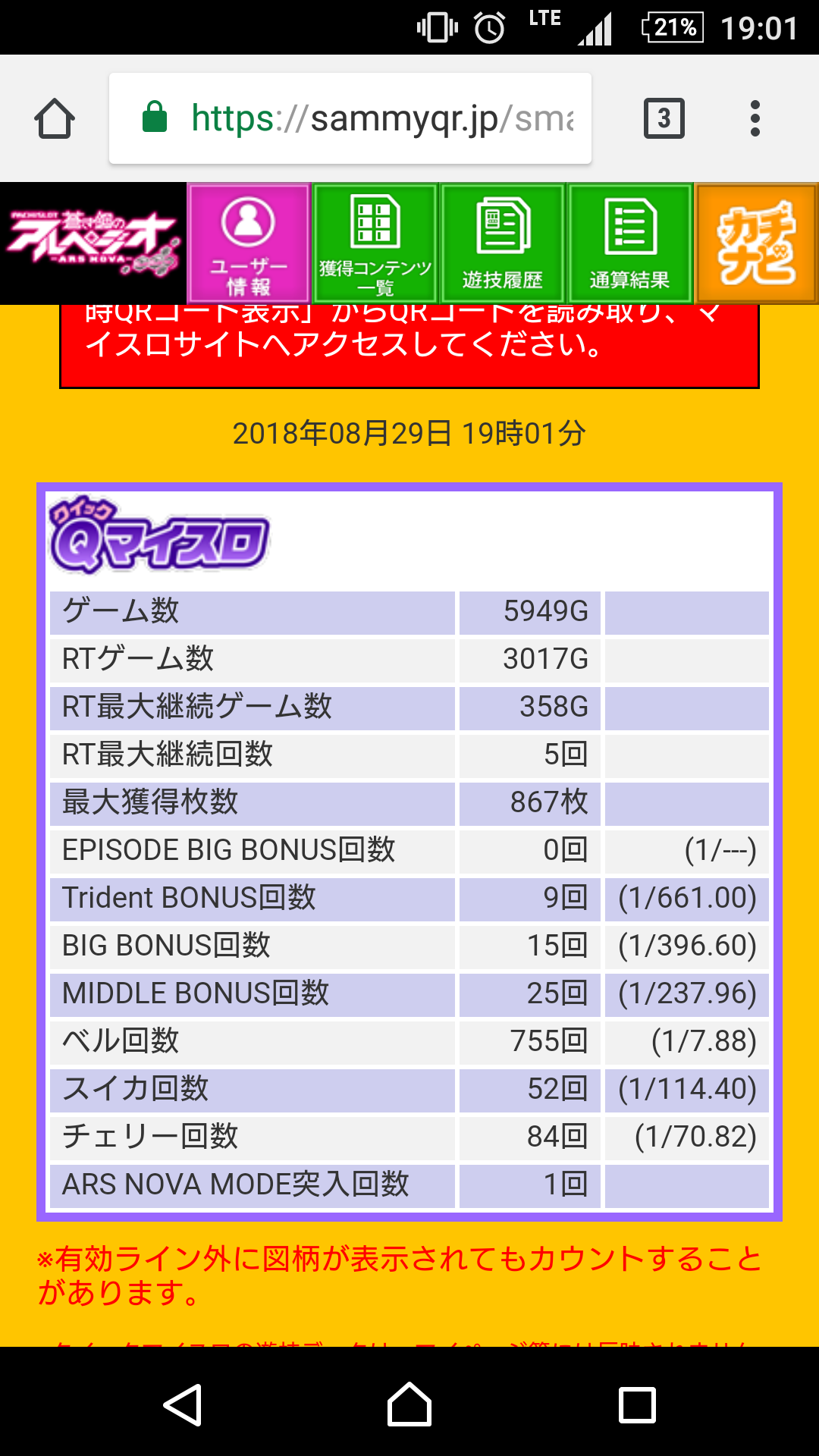Go back using the system back button
The image size is (819, 1456).
183,1404
